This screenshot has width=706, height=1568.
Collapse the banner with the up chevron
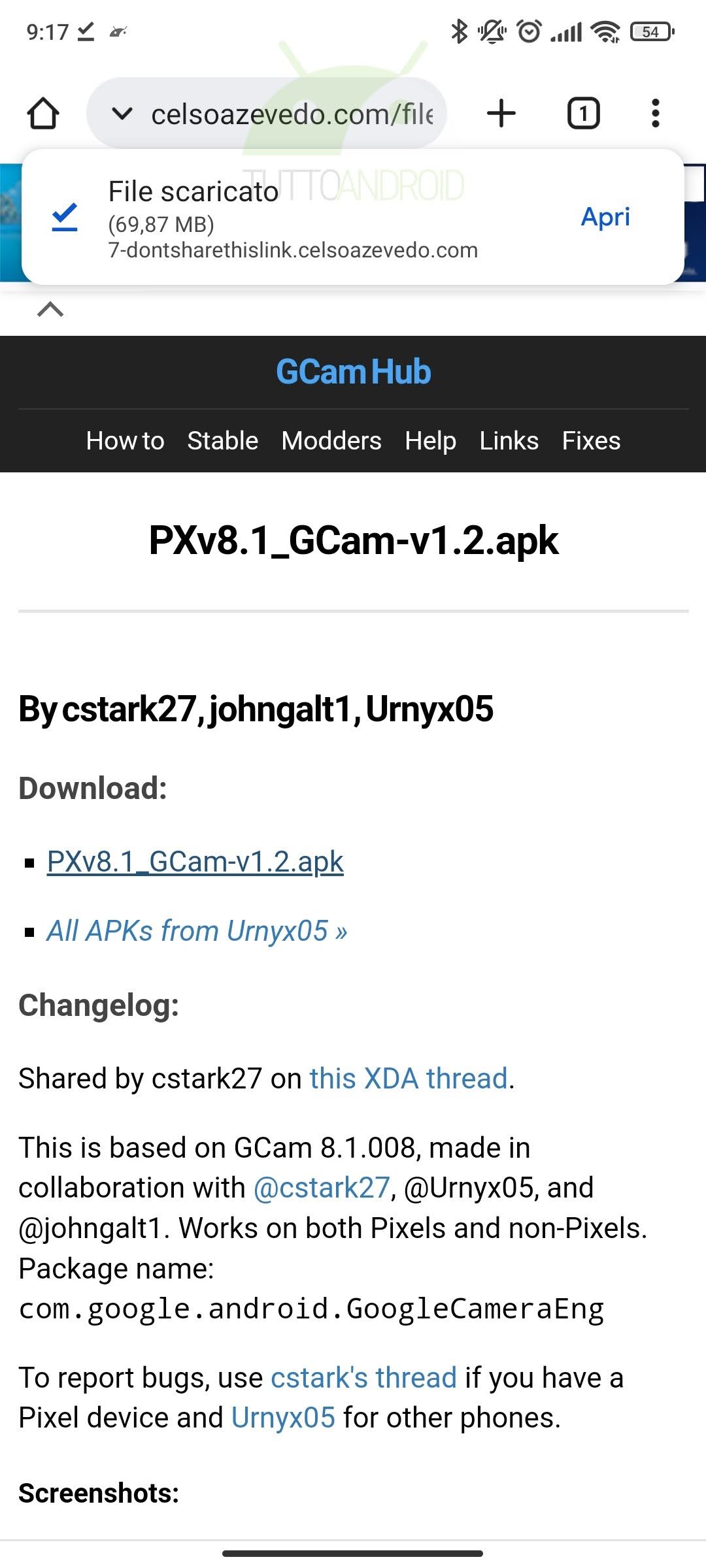[x=50, y=309]
